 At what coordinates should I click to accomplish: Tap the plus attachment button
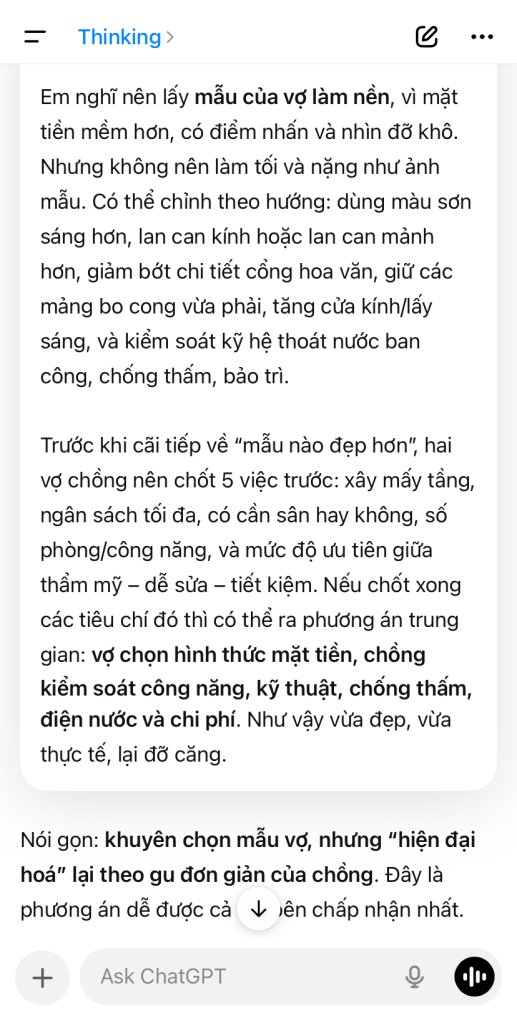point(42,977)
